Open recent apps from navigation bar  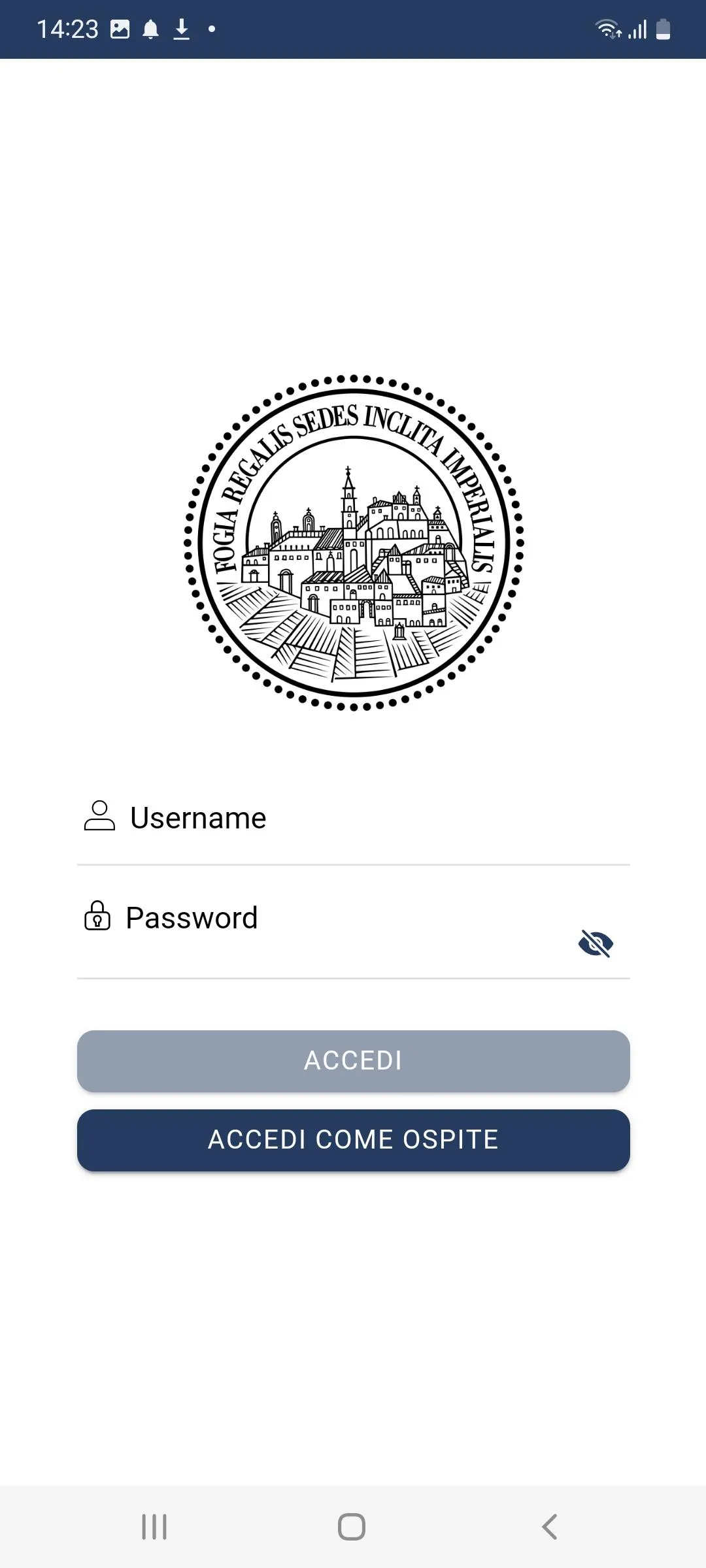pos(154,1527)
